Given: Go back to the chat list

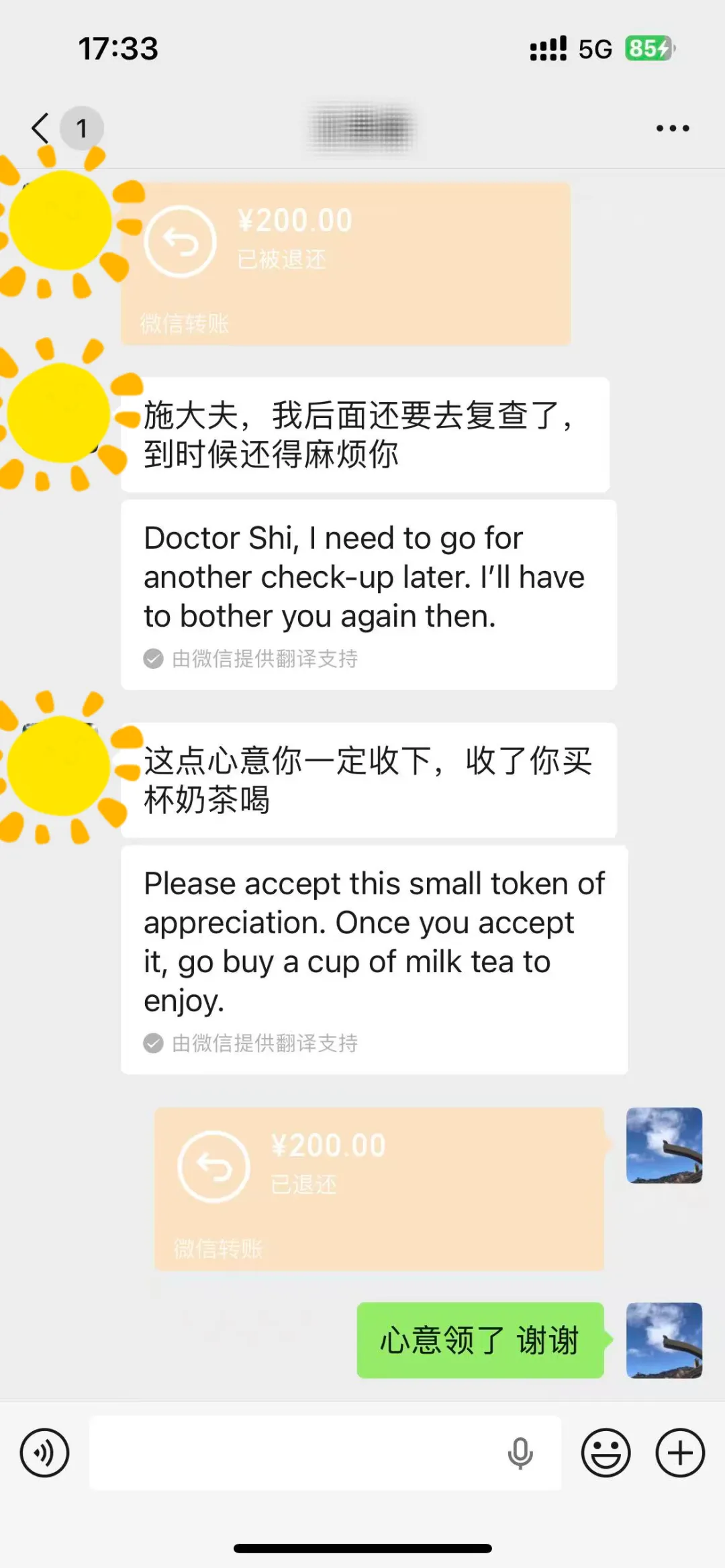Looking at the screenshot, I should (x=42, y=127).
